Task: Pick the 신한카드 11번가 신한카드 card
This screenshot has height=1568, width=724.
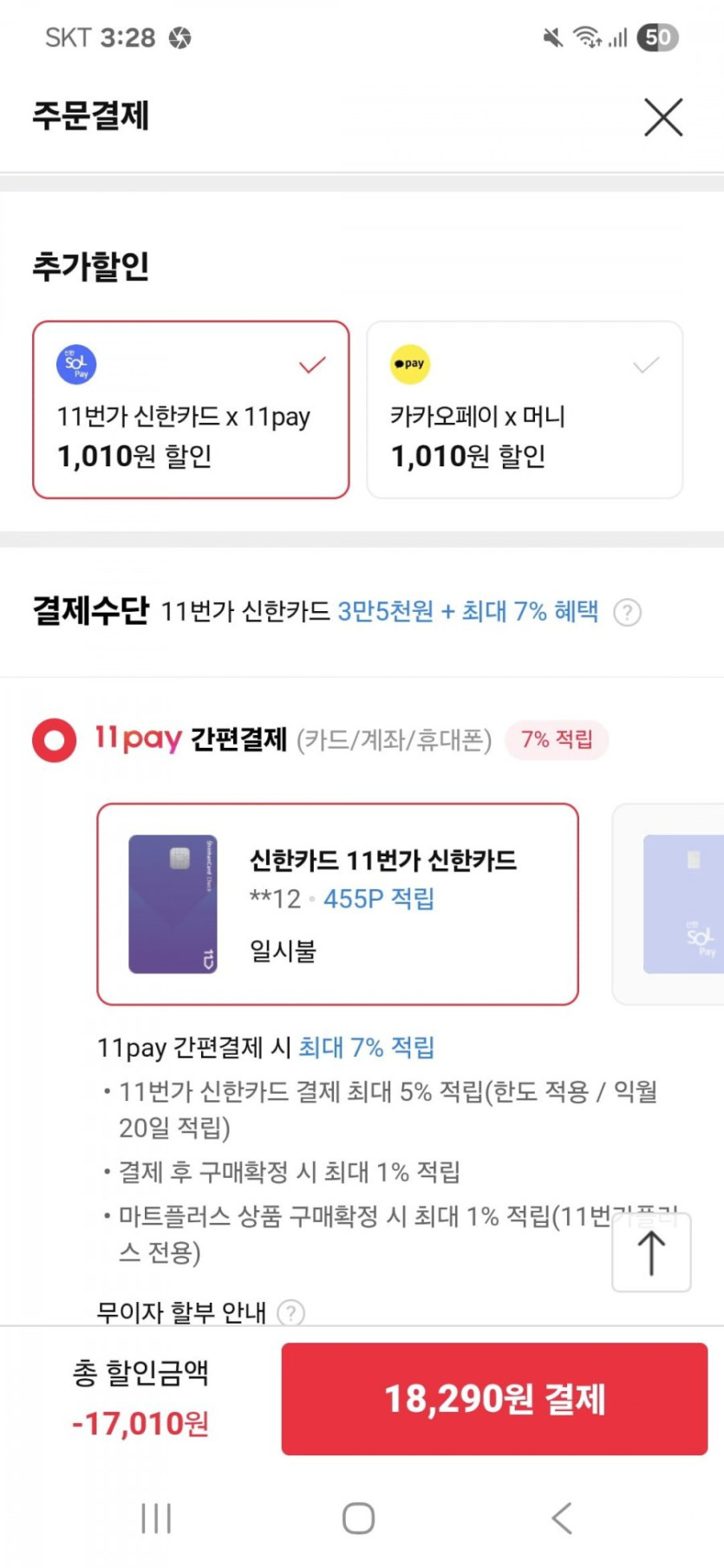Action: pyautogui.click(x=337, y=904)
